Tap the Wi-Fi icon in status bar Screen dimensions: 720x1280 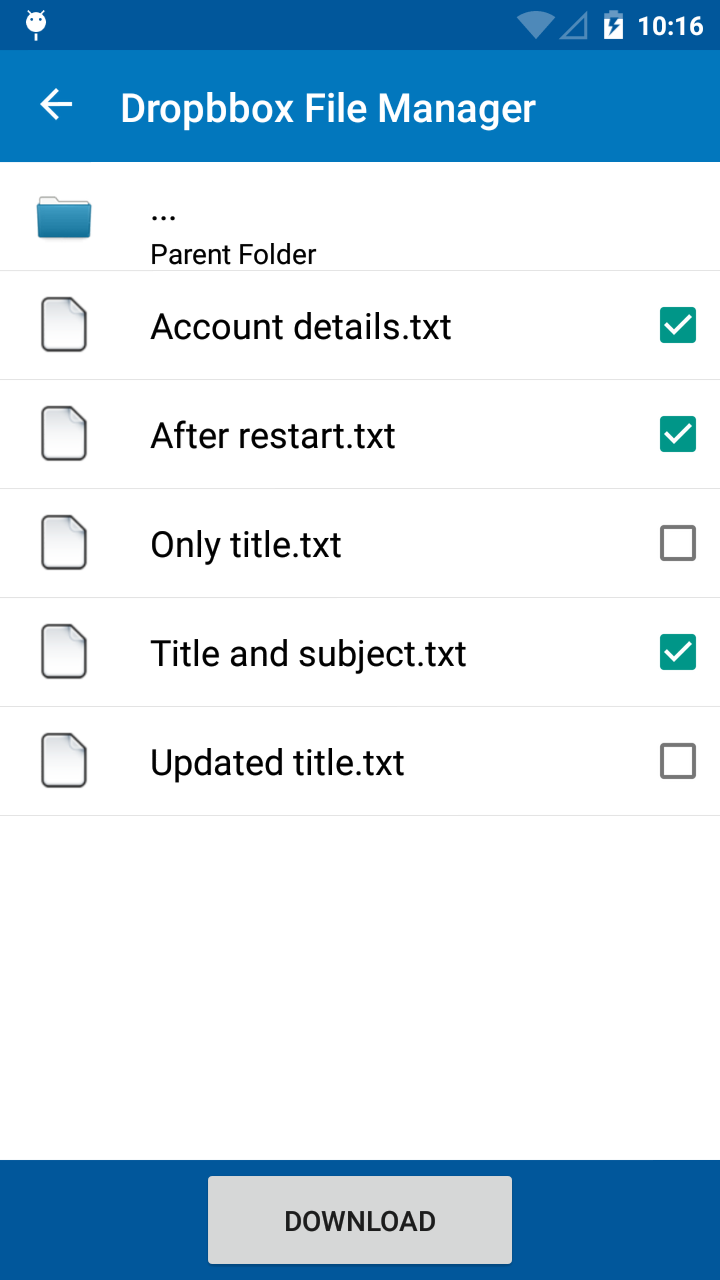coord(536,25)
